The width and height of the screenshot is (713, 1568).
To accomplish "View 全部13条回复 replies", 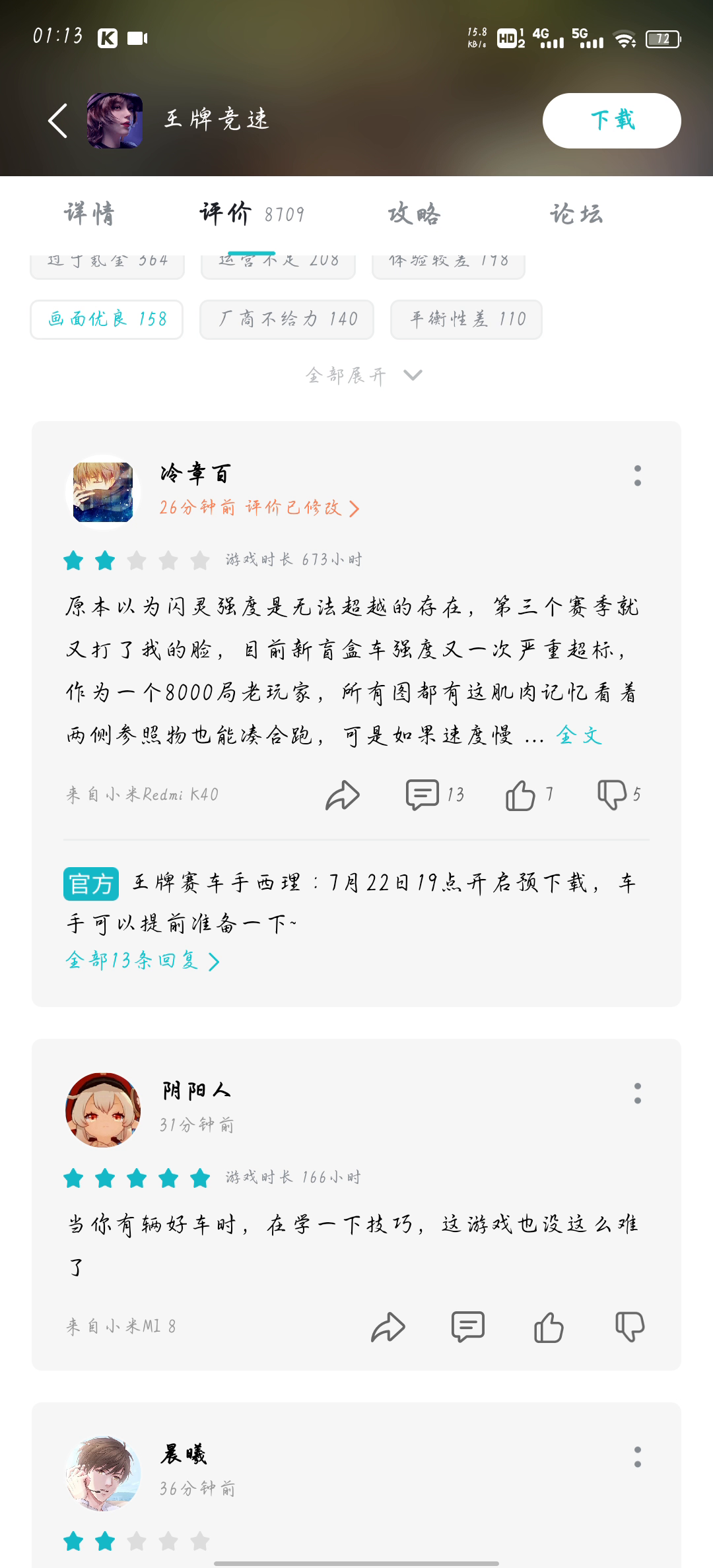I will click(142, 961).
